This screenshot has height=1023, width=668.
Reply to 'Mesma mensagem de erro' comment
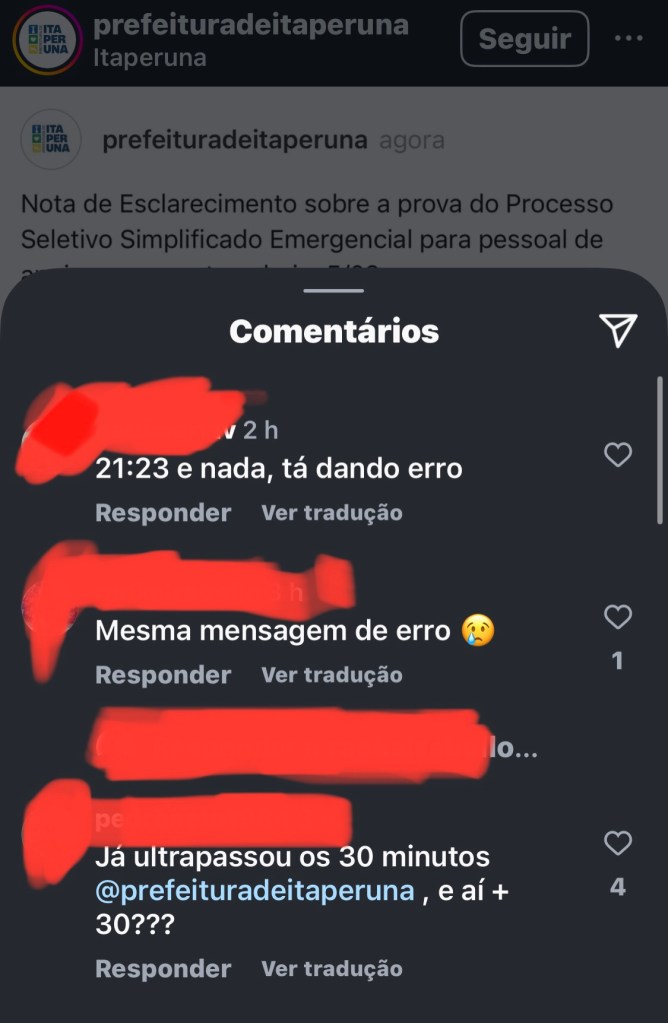tap(163, 675)
